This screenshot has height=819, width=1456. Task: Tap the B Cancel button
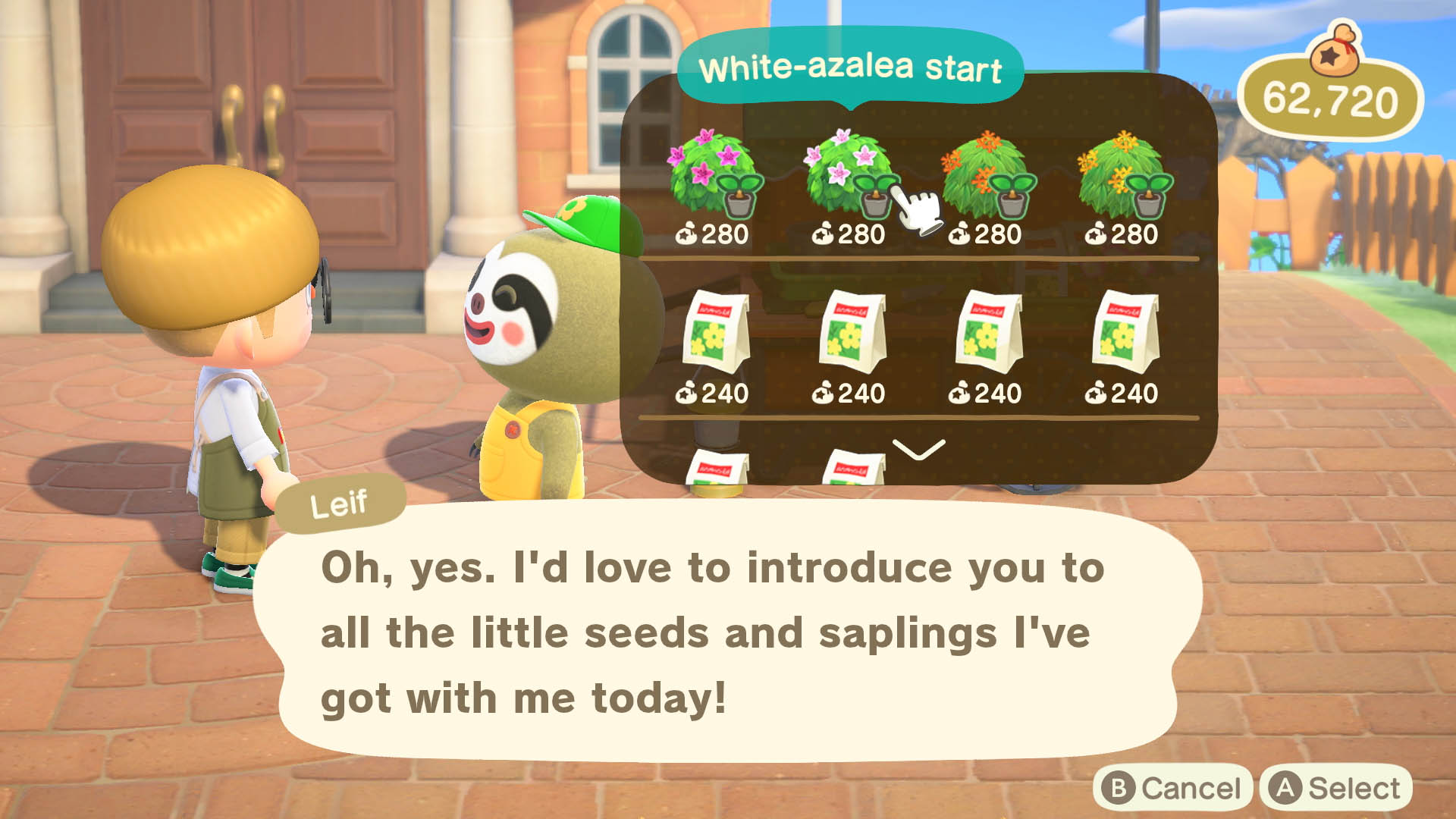coord(1172,788)
